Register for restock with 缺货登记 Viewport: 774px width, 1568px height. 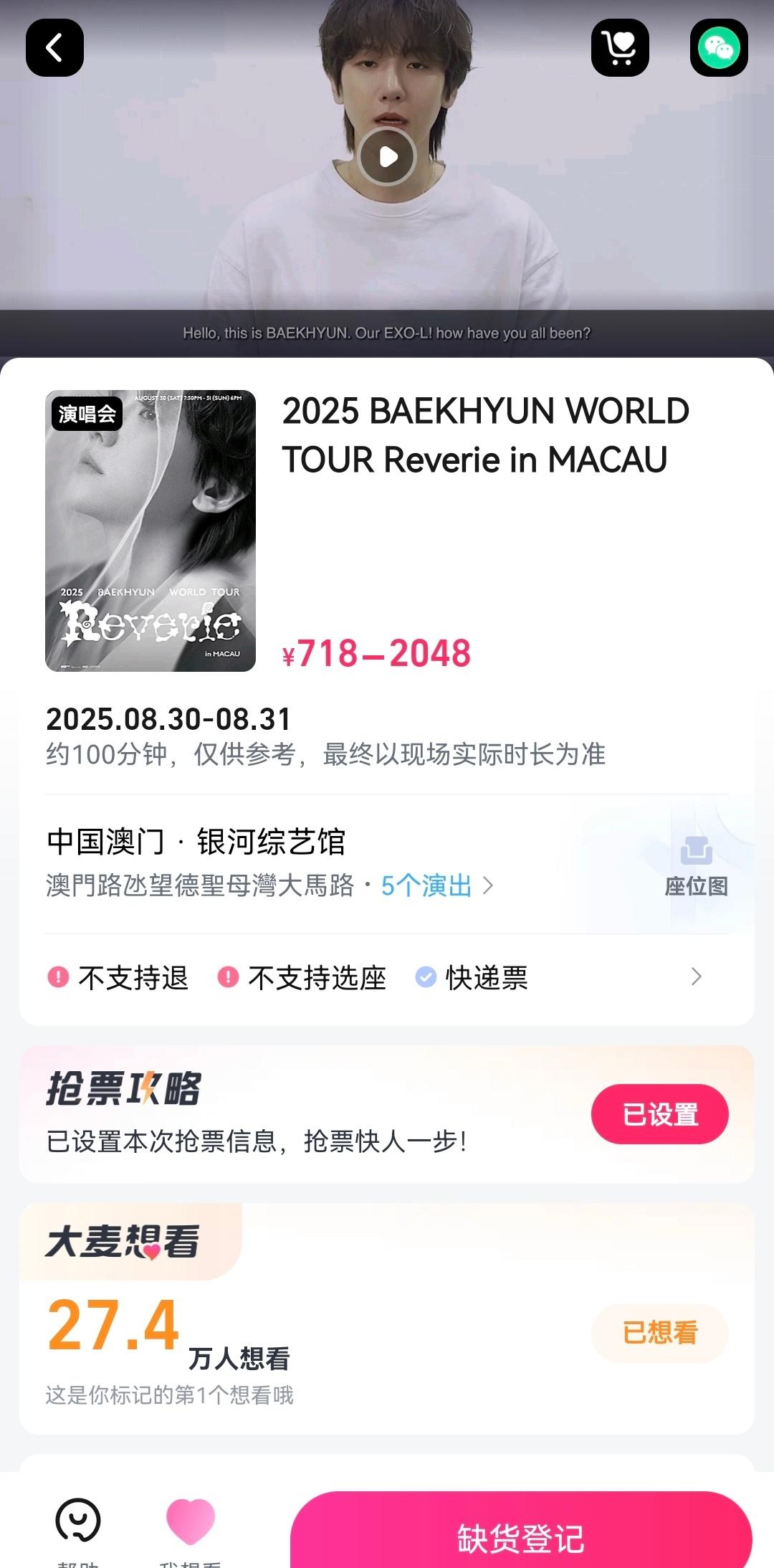[x=521, y=1534]
